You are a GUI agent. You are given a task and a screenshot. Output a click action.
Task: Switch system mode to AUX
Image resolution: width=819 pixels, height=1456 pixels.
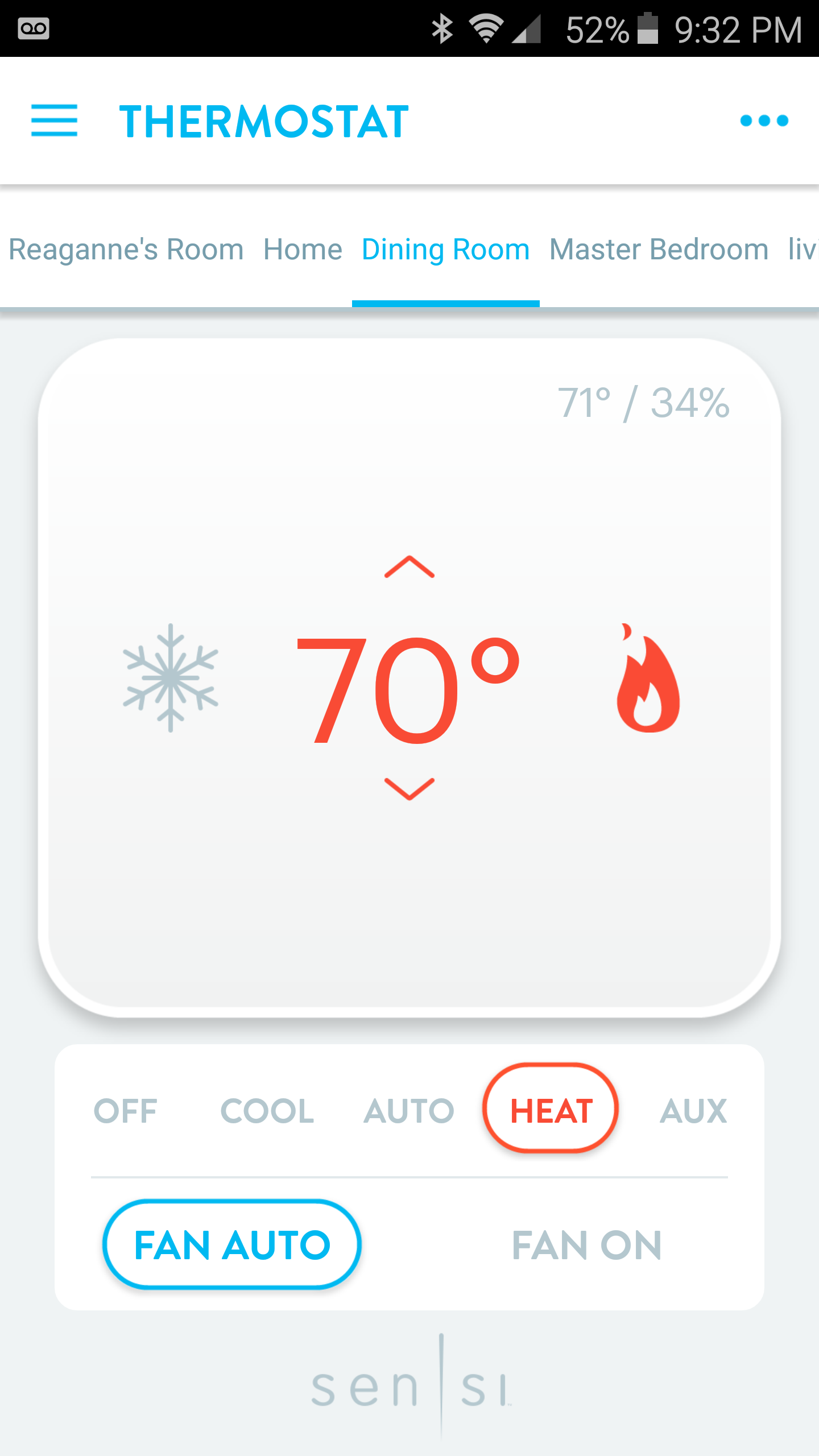point(693,1111)
